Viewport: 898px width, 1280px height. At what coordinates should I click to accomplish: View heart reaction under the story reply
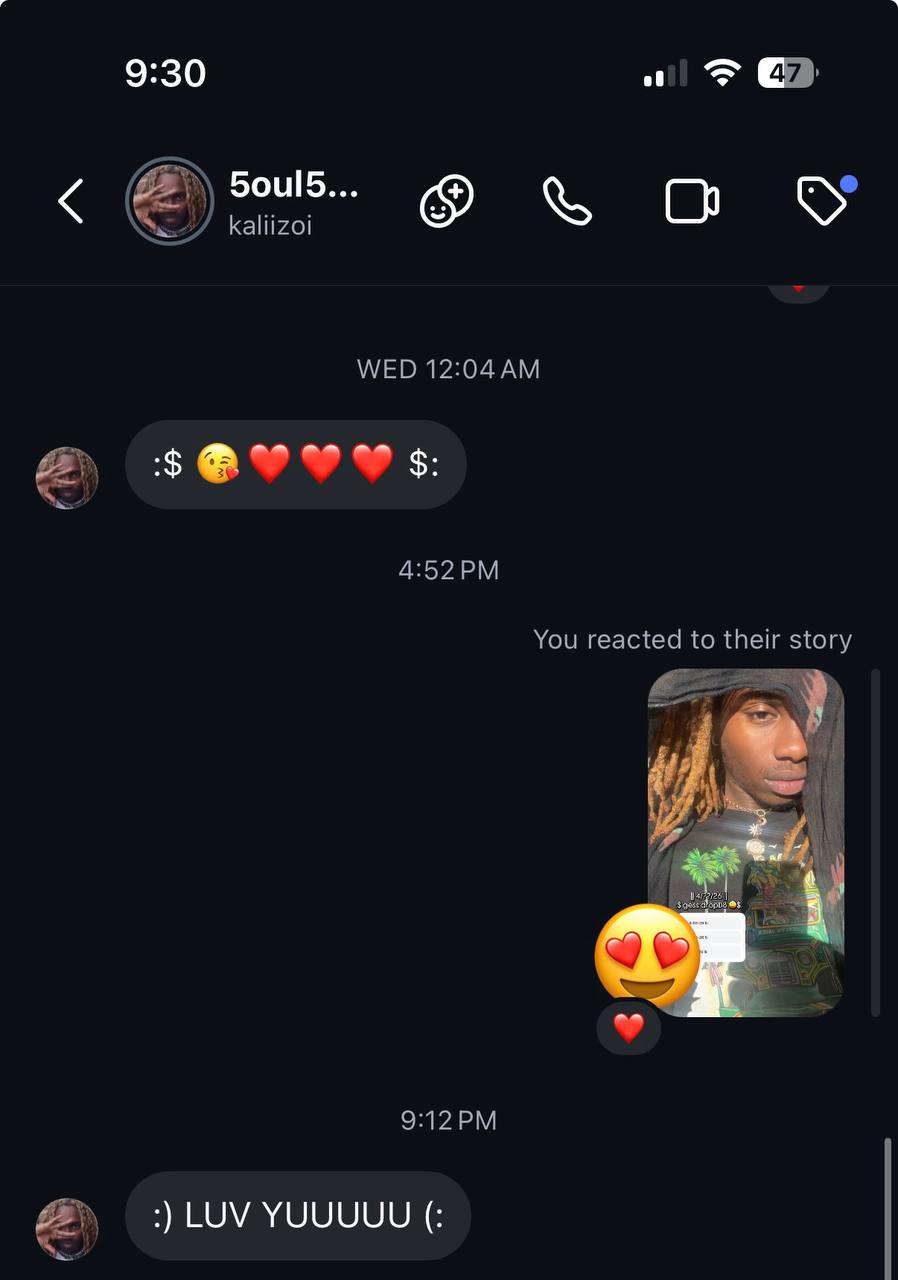point(628,1027)
